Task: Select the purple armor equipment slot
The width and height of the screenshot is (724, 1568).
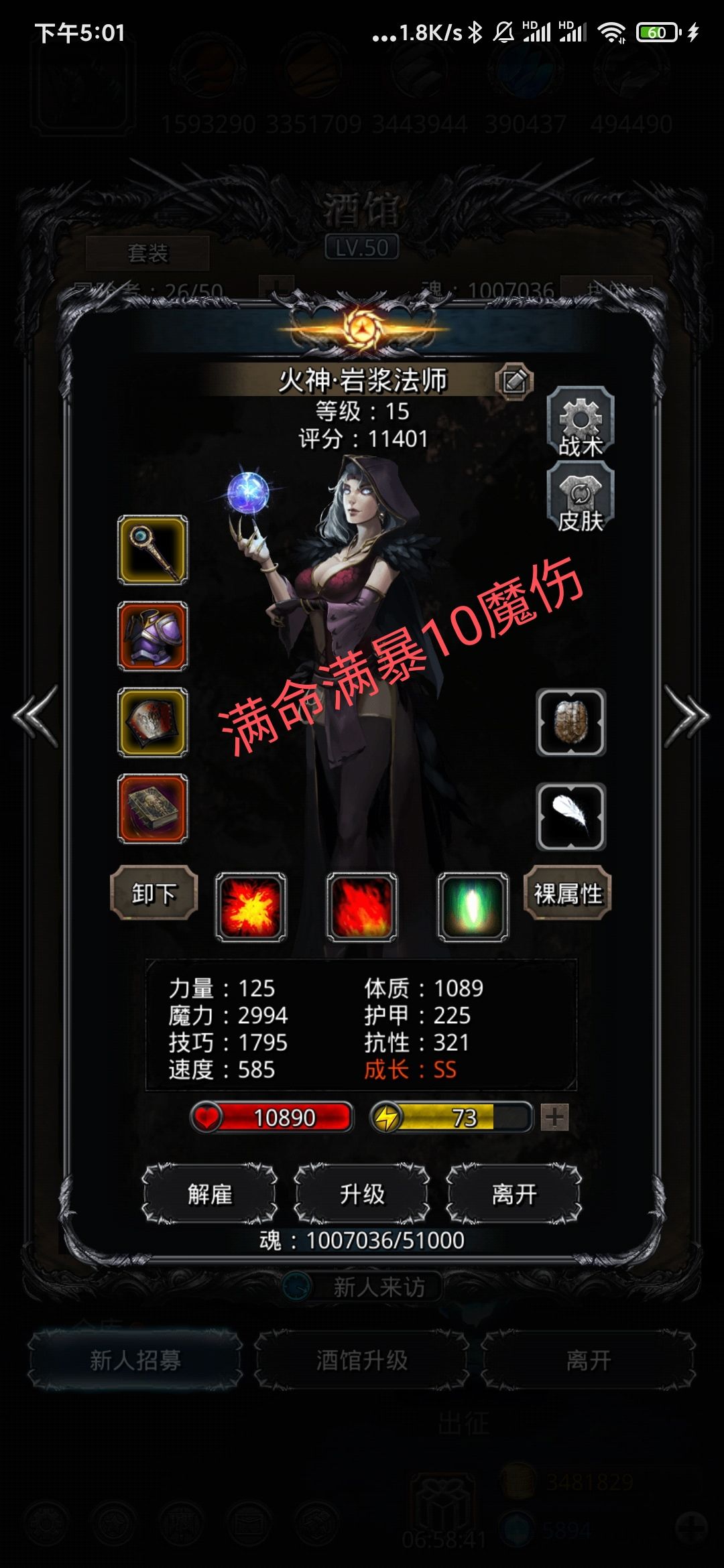Action: (x=153, y=636)
